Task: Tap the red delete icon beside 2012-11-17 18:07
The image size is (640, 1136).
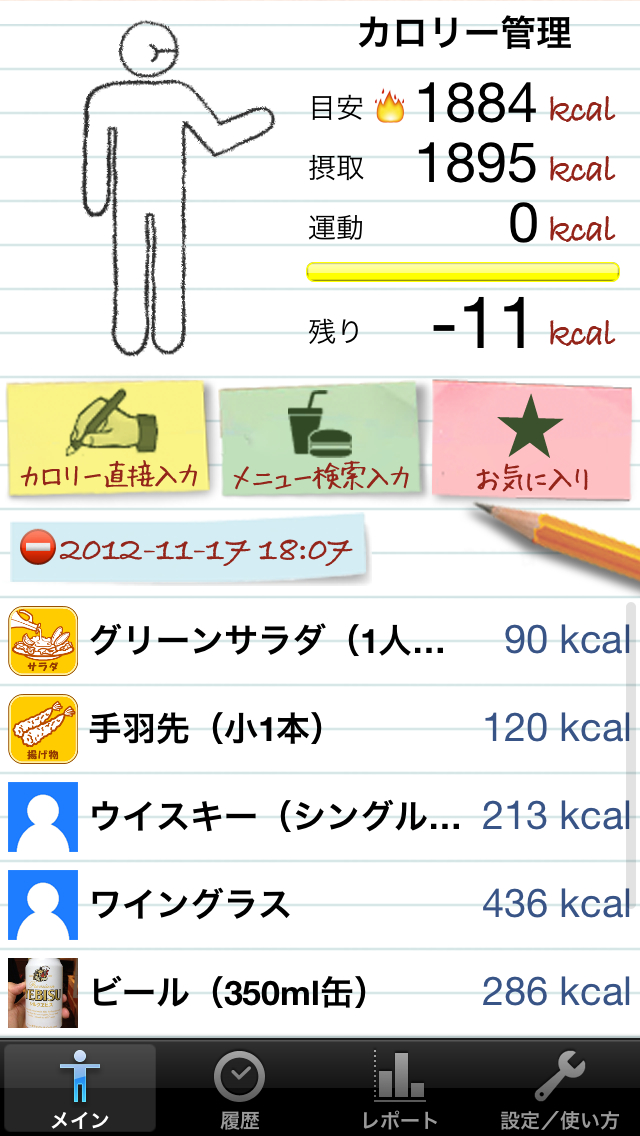Action: (39, 550)
